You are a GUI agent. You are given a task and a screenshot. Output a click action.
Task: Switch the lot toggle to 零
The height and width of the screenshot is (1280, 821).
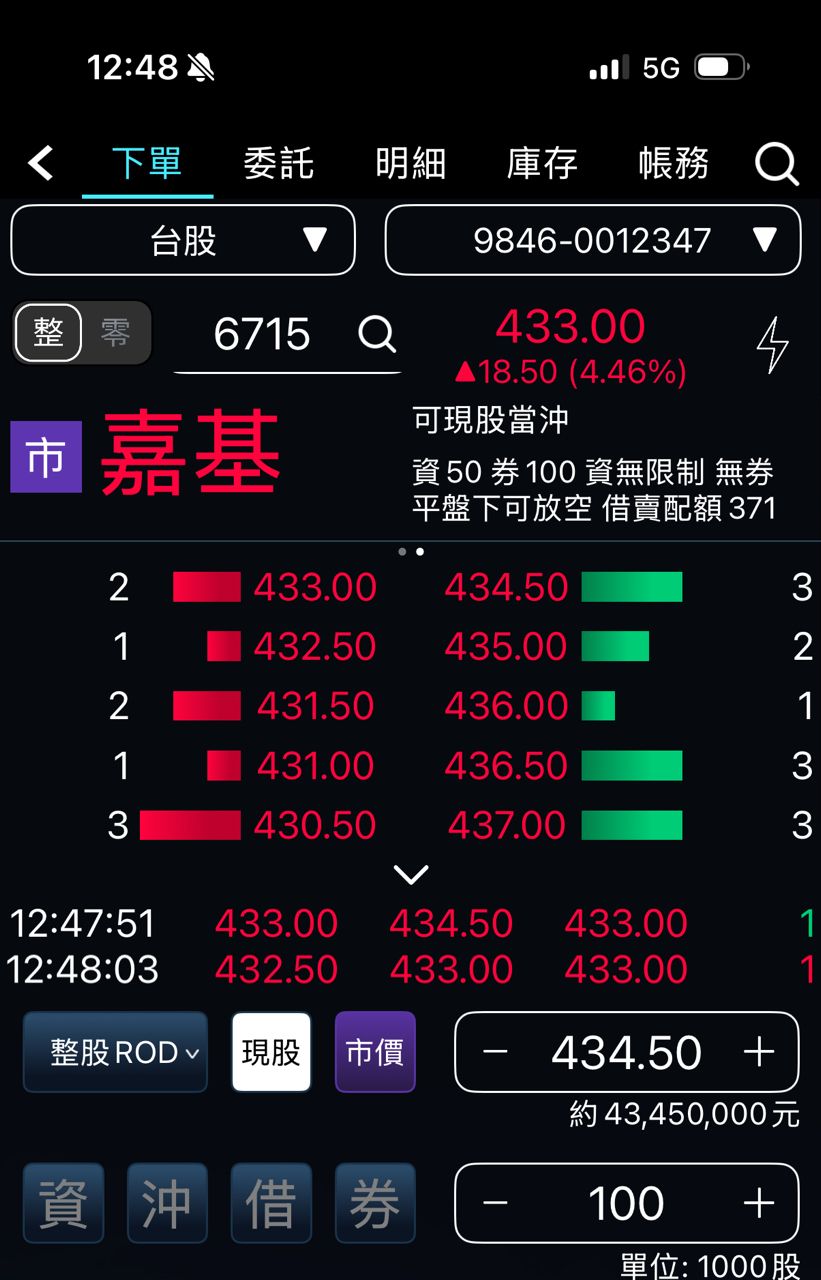pyautogui.click(x=116, y=332)
